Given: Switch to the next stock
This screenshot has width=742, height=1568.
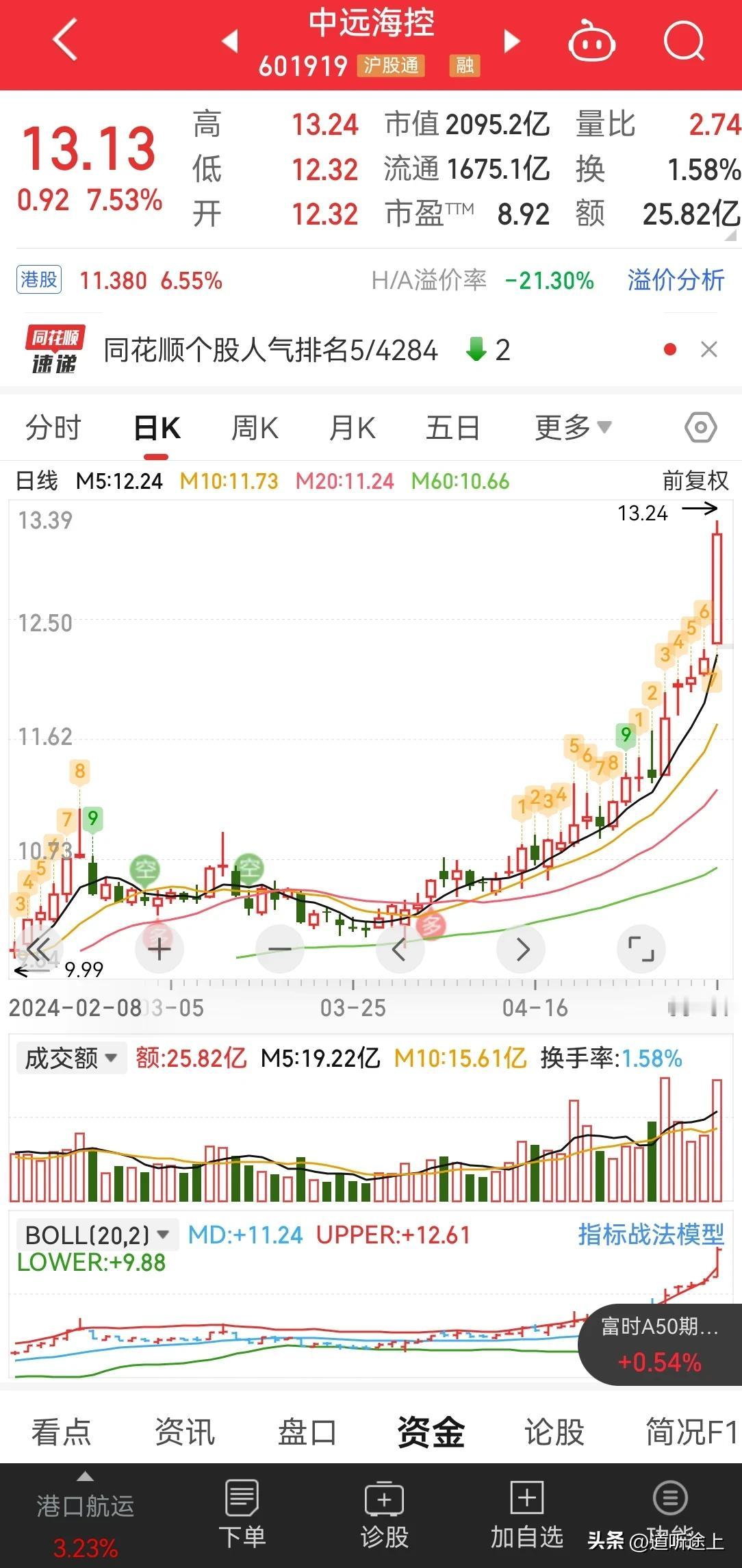Looking at the screenshot, I should [512, 41].
